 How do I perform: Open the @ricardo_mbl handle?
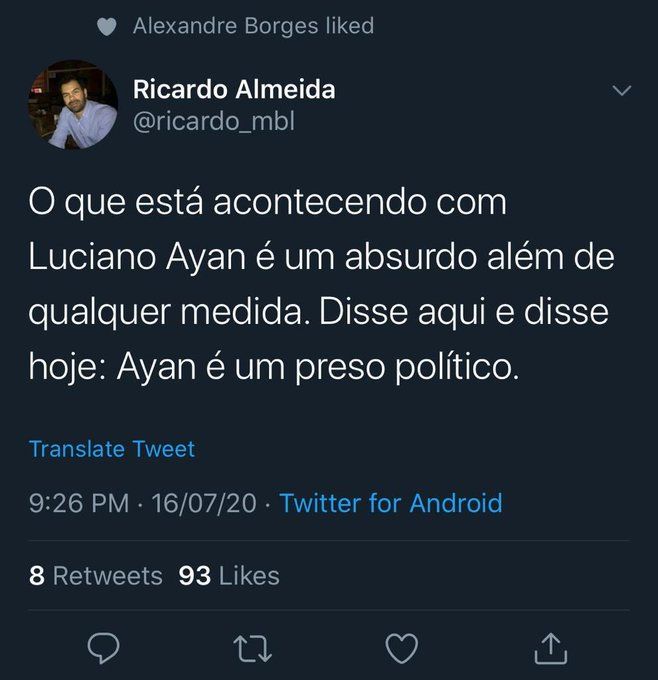(214, 121)
